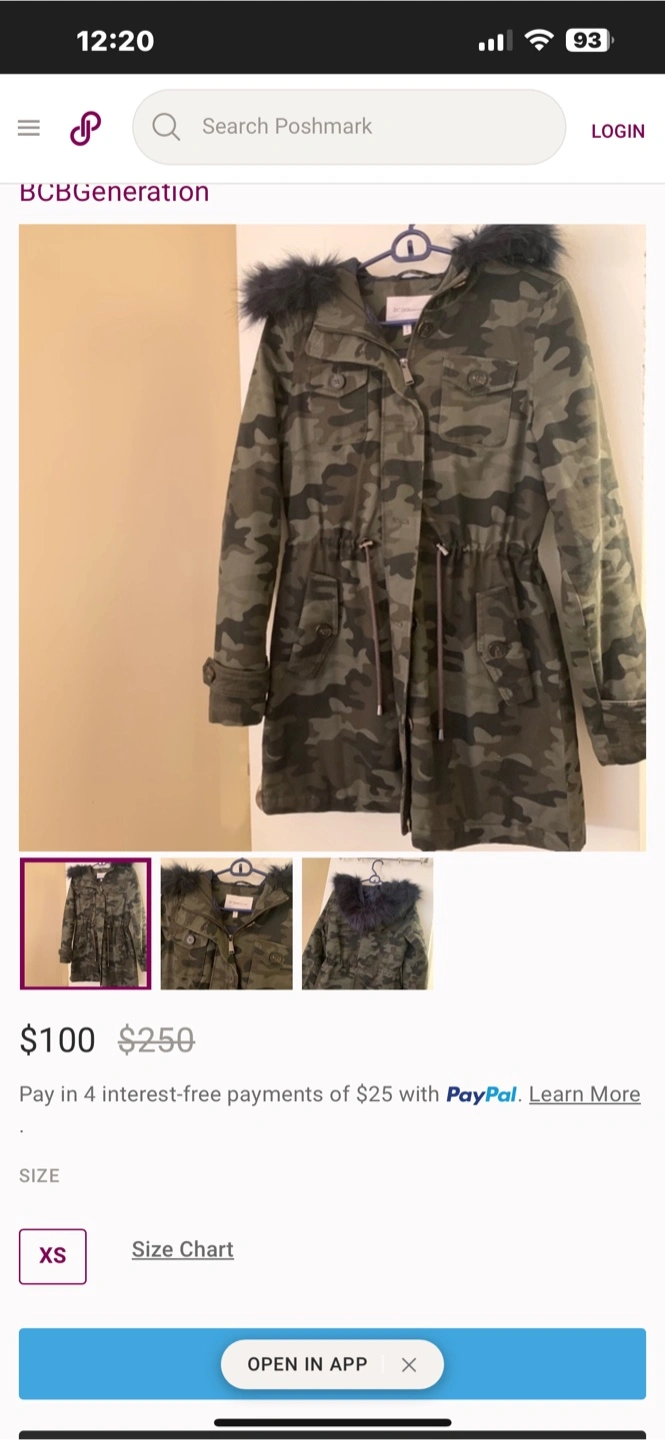Tap the Search Poshmark field
Viewport: 665px width, 1440px height.
(349, 127)
